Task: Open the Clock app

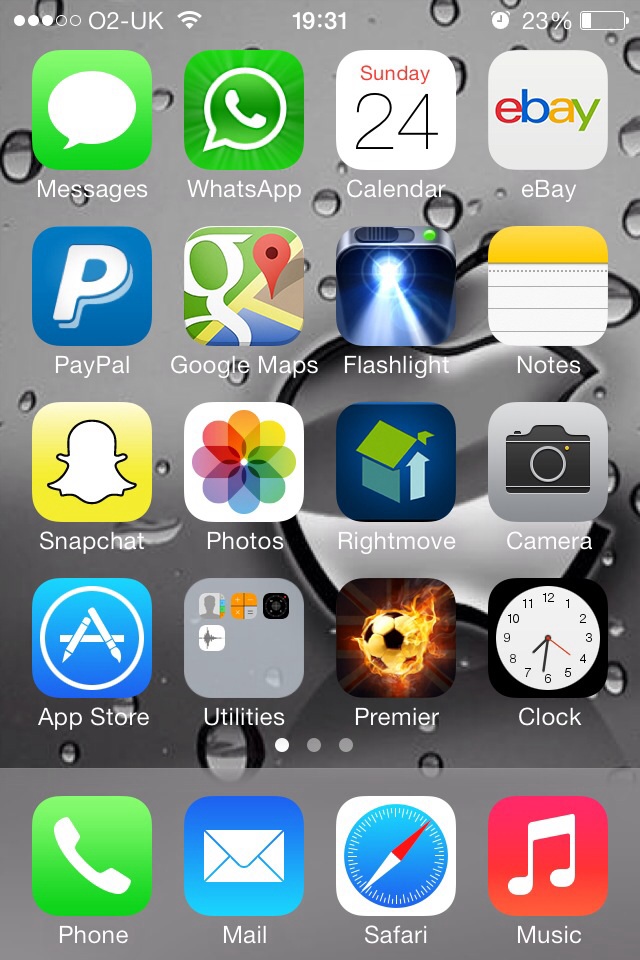Action: click(548, 638)
